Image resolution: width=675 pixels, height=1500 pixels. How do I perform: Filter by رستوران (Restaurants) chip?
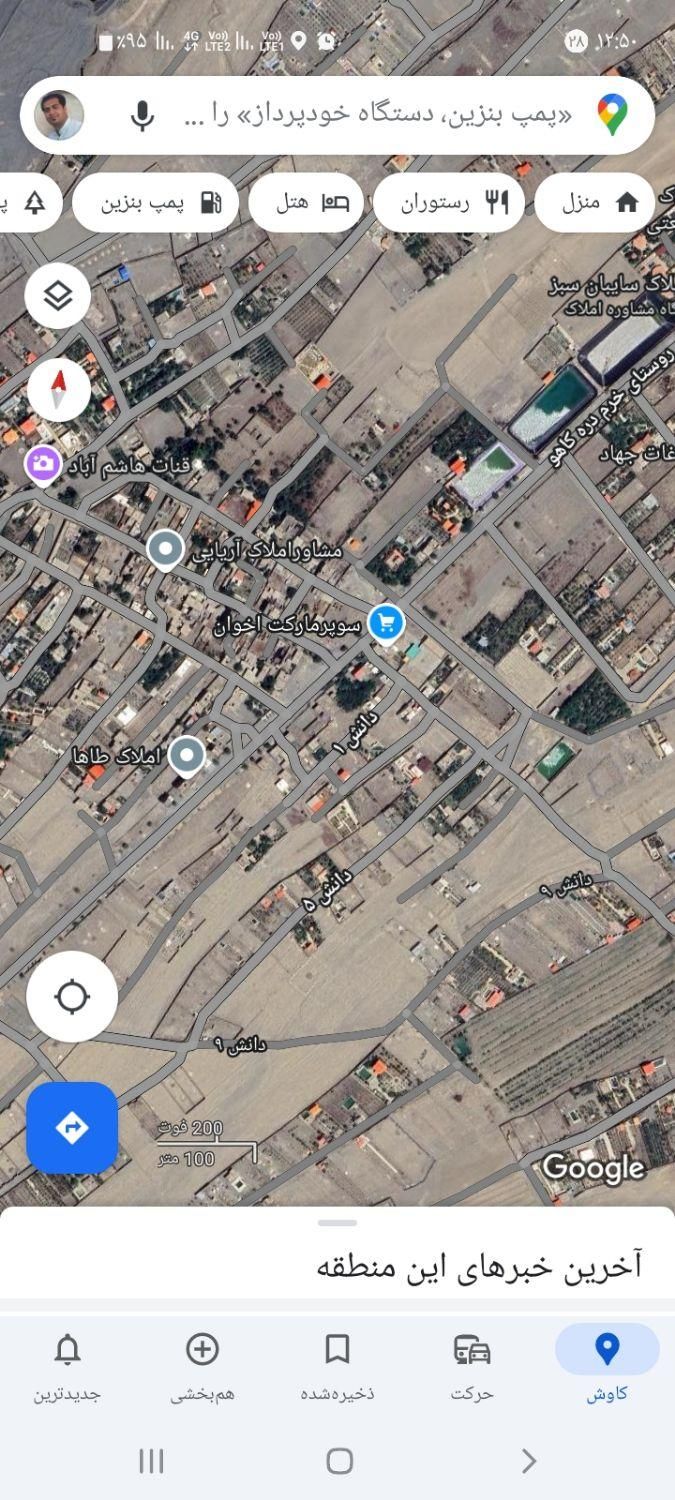(450, 202)
